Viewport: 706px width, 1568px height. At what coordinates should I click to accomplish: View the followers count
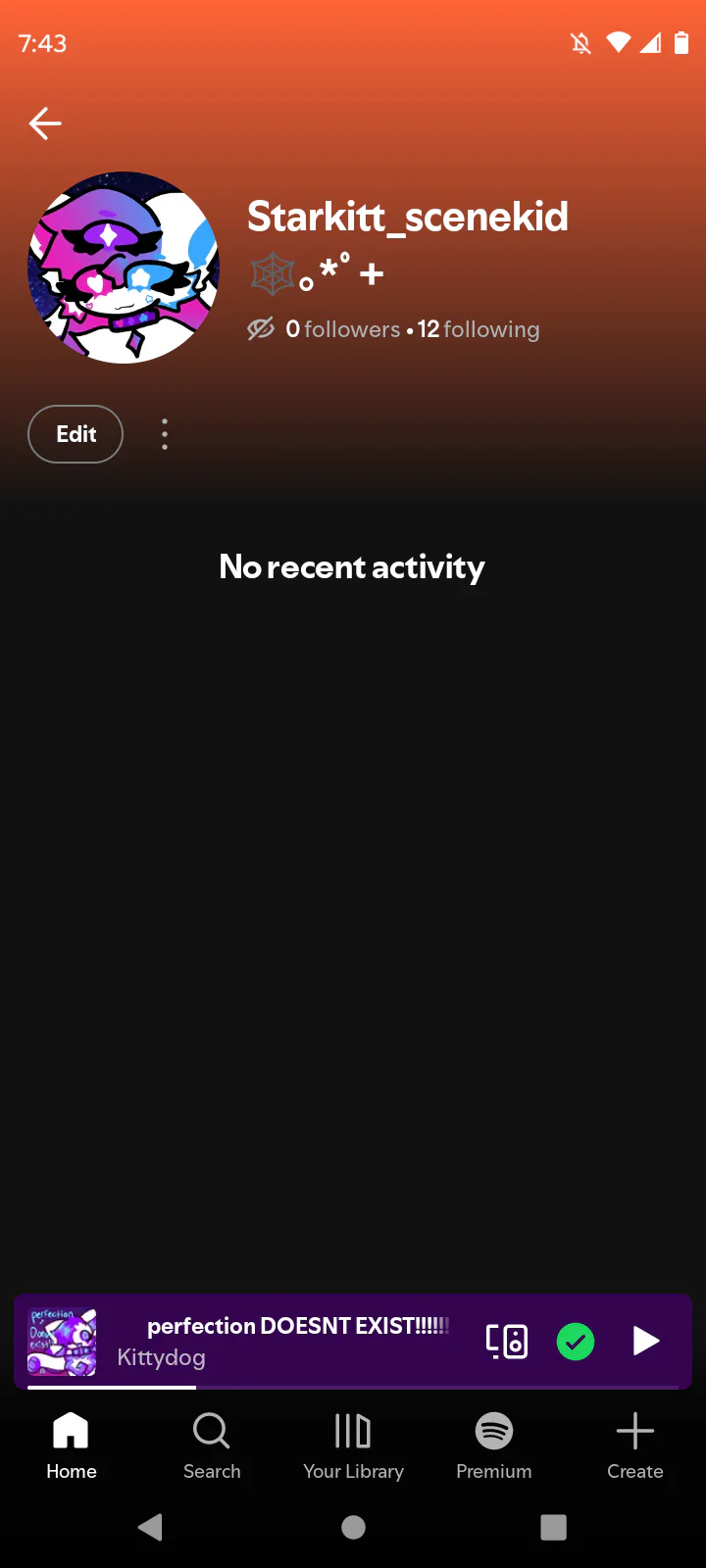[342, 329]
